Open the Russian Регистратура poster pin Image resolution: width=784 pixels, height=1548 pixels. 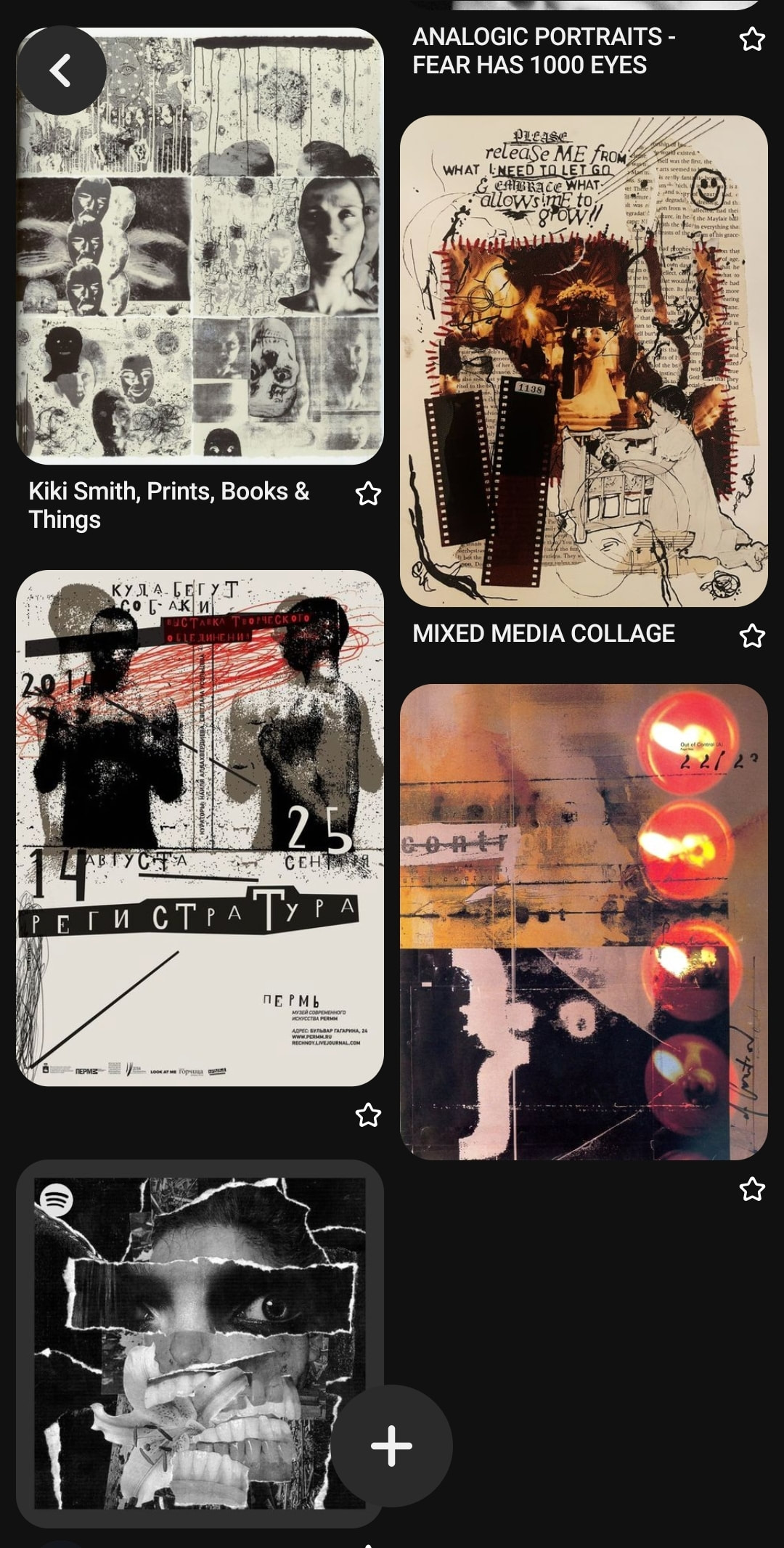[200, 828]
